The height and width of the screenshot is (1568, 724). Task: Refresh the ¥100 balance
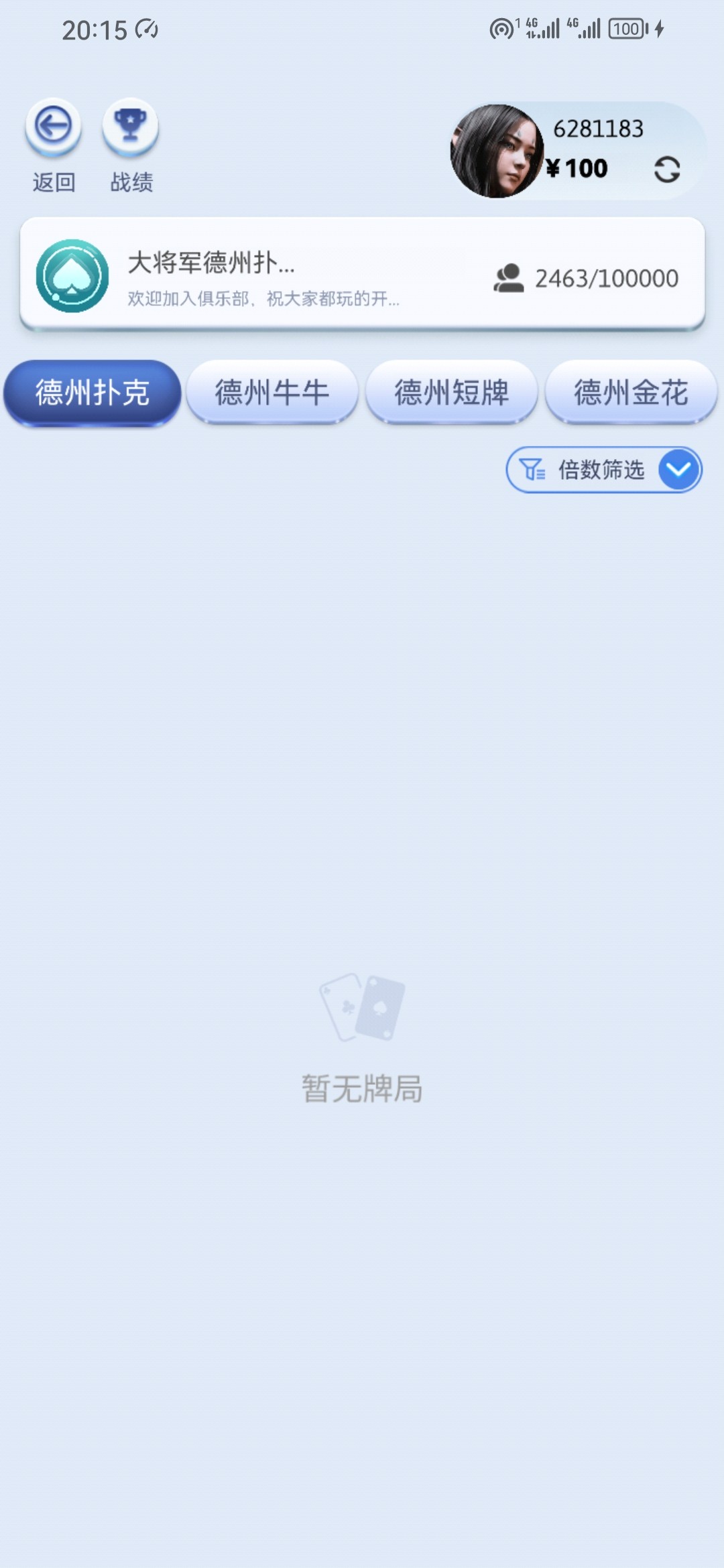pyautogui.click(x=666, y=170)
